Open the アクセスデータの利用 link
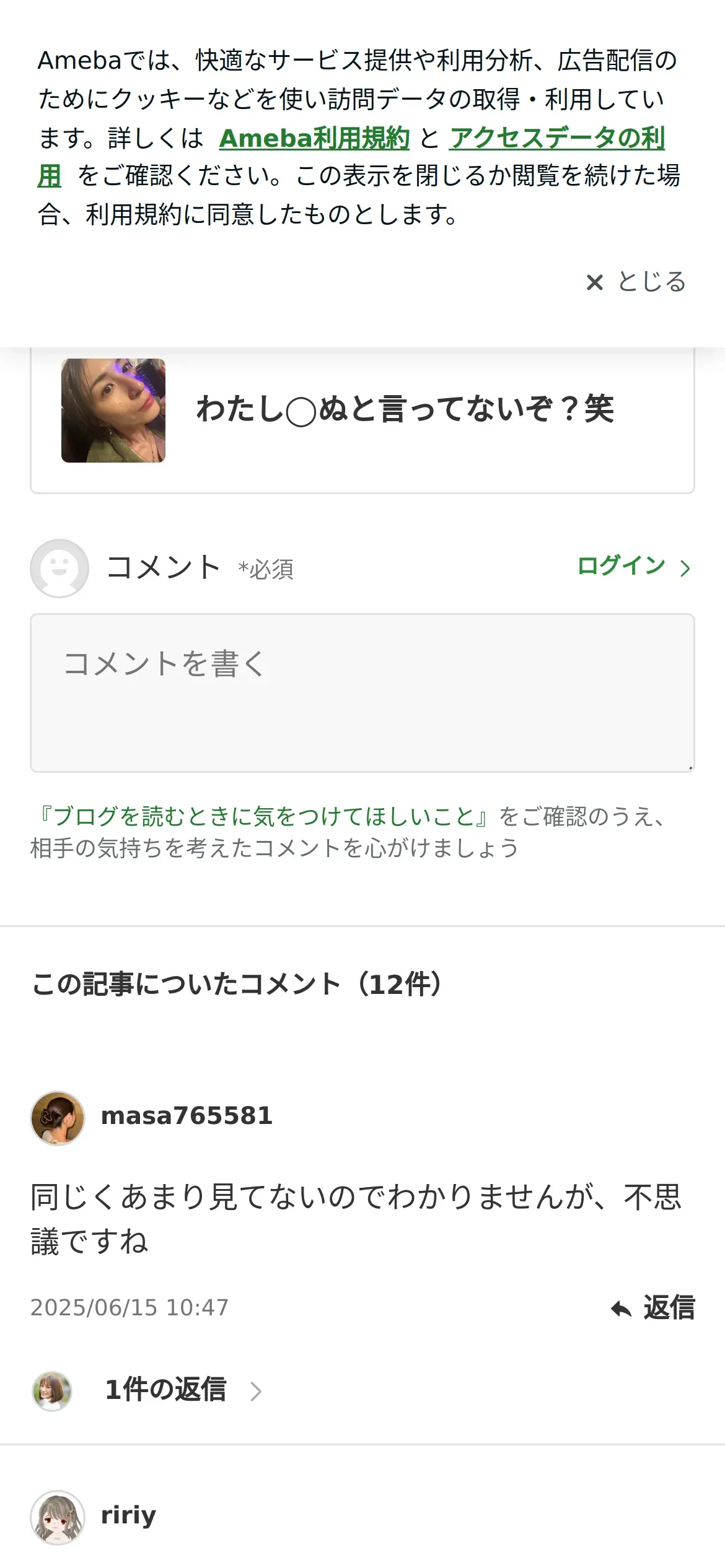Screen dimensions: 725x1568 (556, 138)
